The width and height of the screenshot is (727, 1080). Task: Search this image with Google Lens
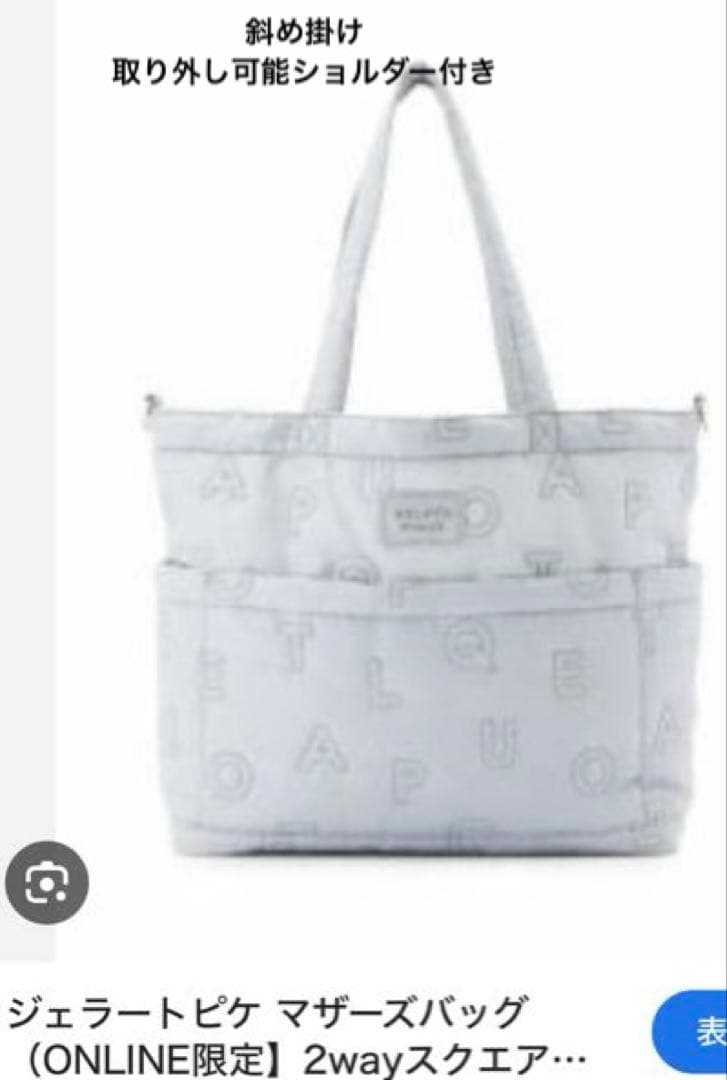47,883
